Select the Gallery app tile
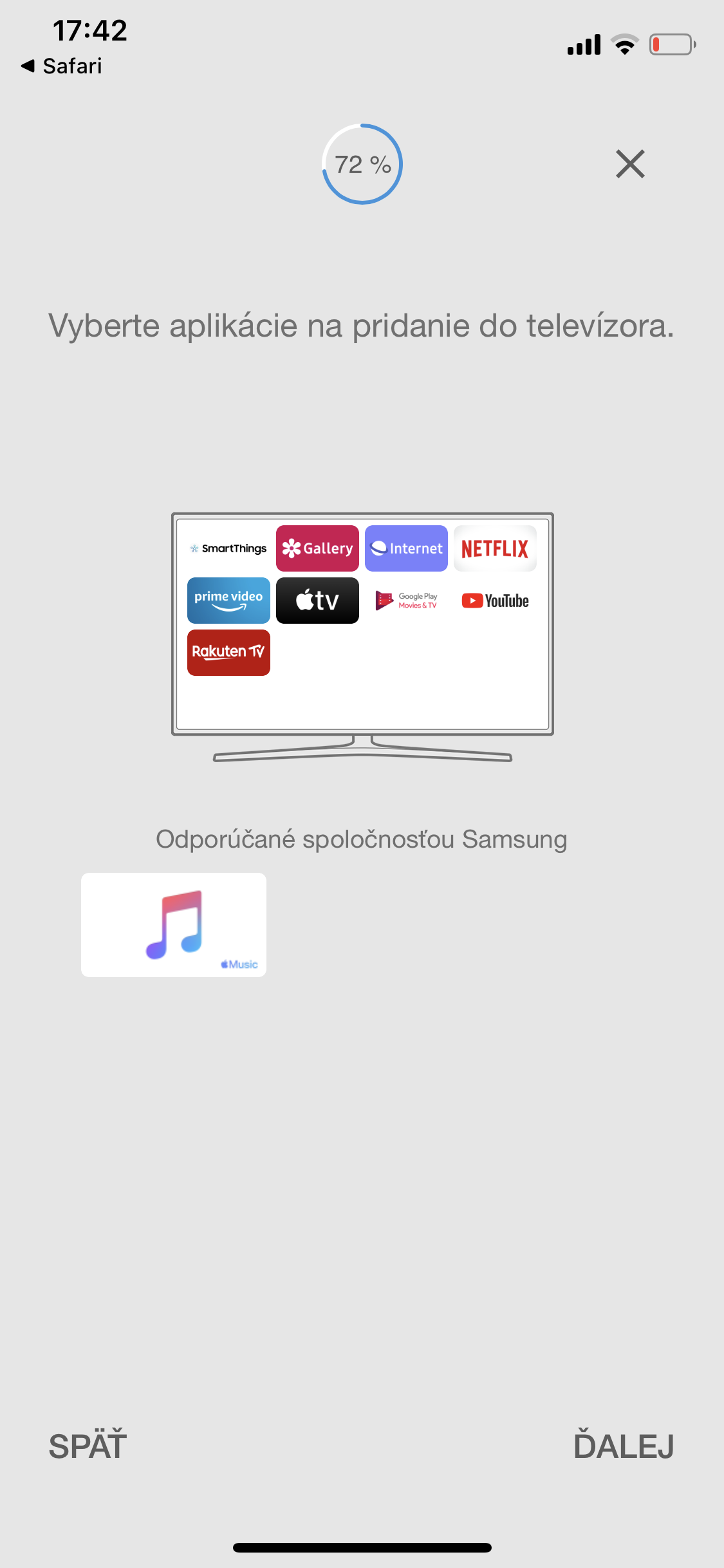724x1568 pixels. pyautogui.click(x=317, y=548)
